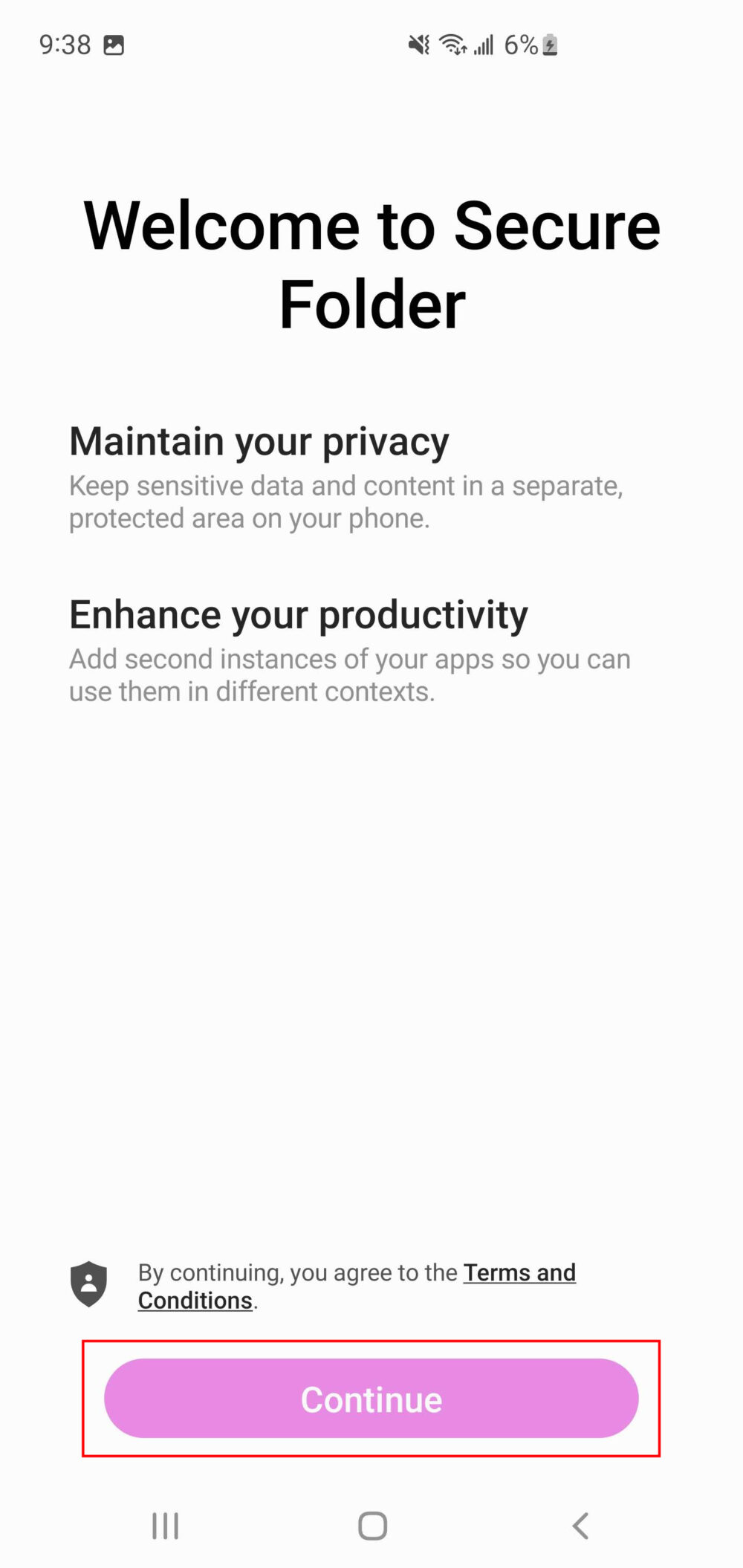The image size is (743, 1568).
Task: Tap the Maintain your privacy heading
Action: click(258, 440)
